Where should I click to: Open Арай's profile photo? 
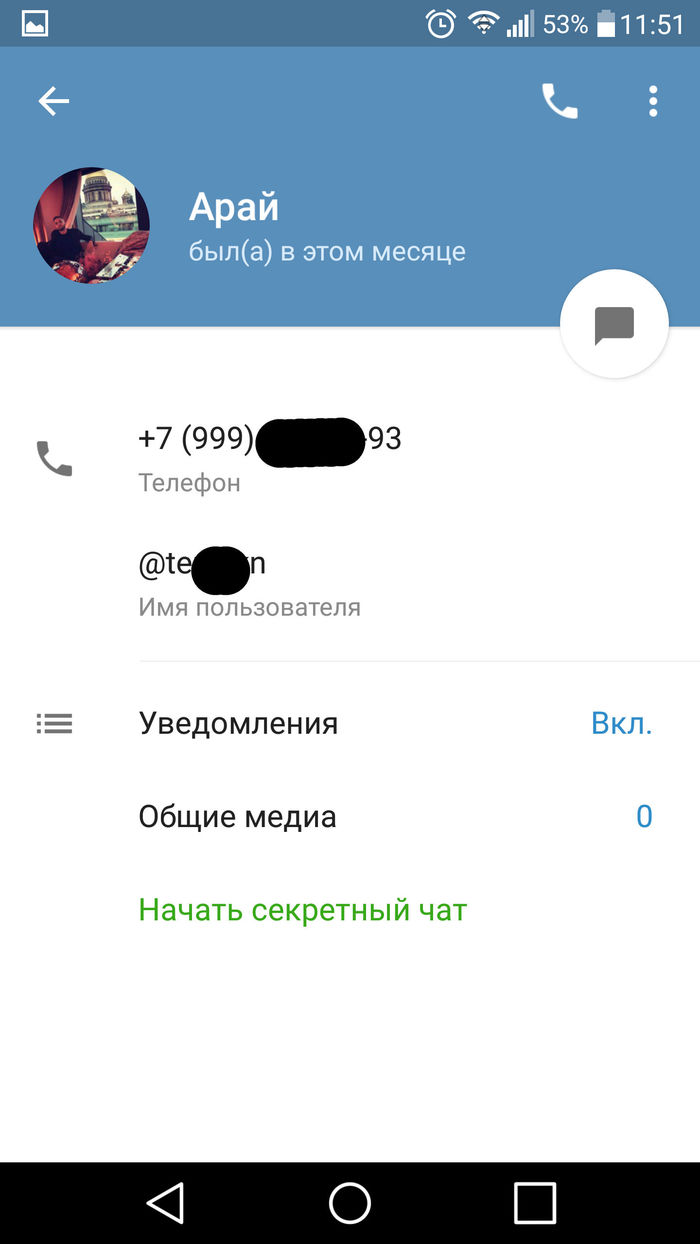91,225
